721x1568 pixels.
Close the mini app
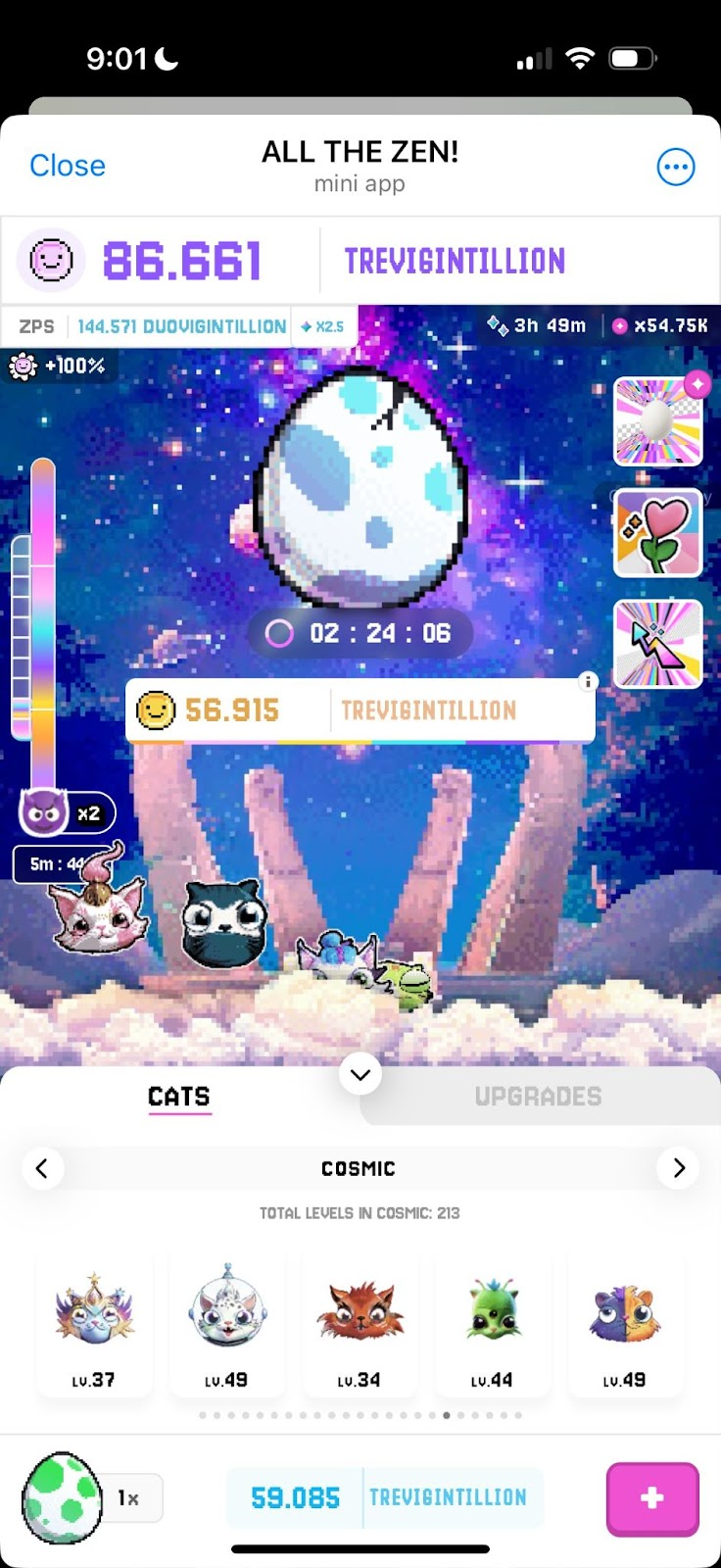coord(67,166)
